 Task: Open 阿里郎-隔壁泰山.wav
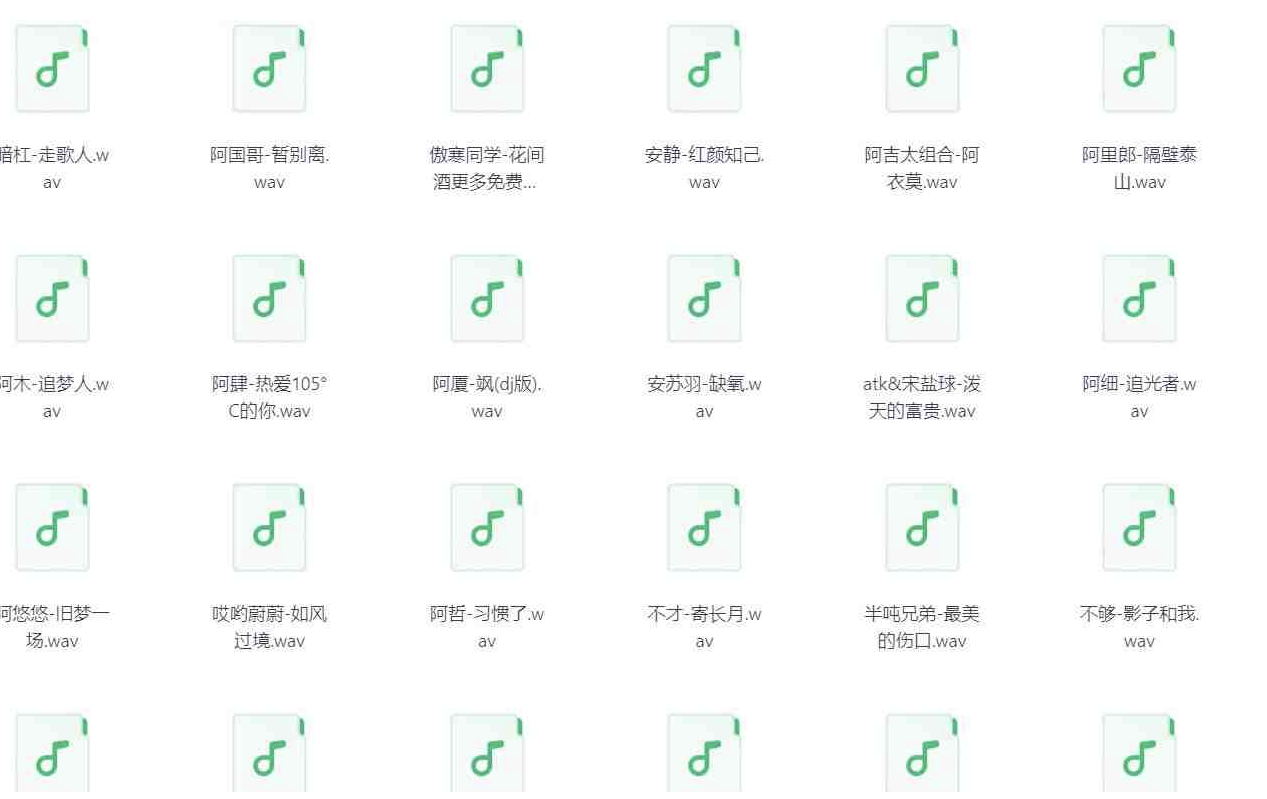point(1139,70)
